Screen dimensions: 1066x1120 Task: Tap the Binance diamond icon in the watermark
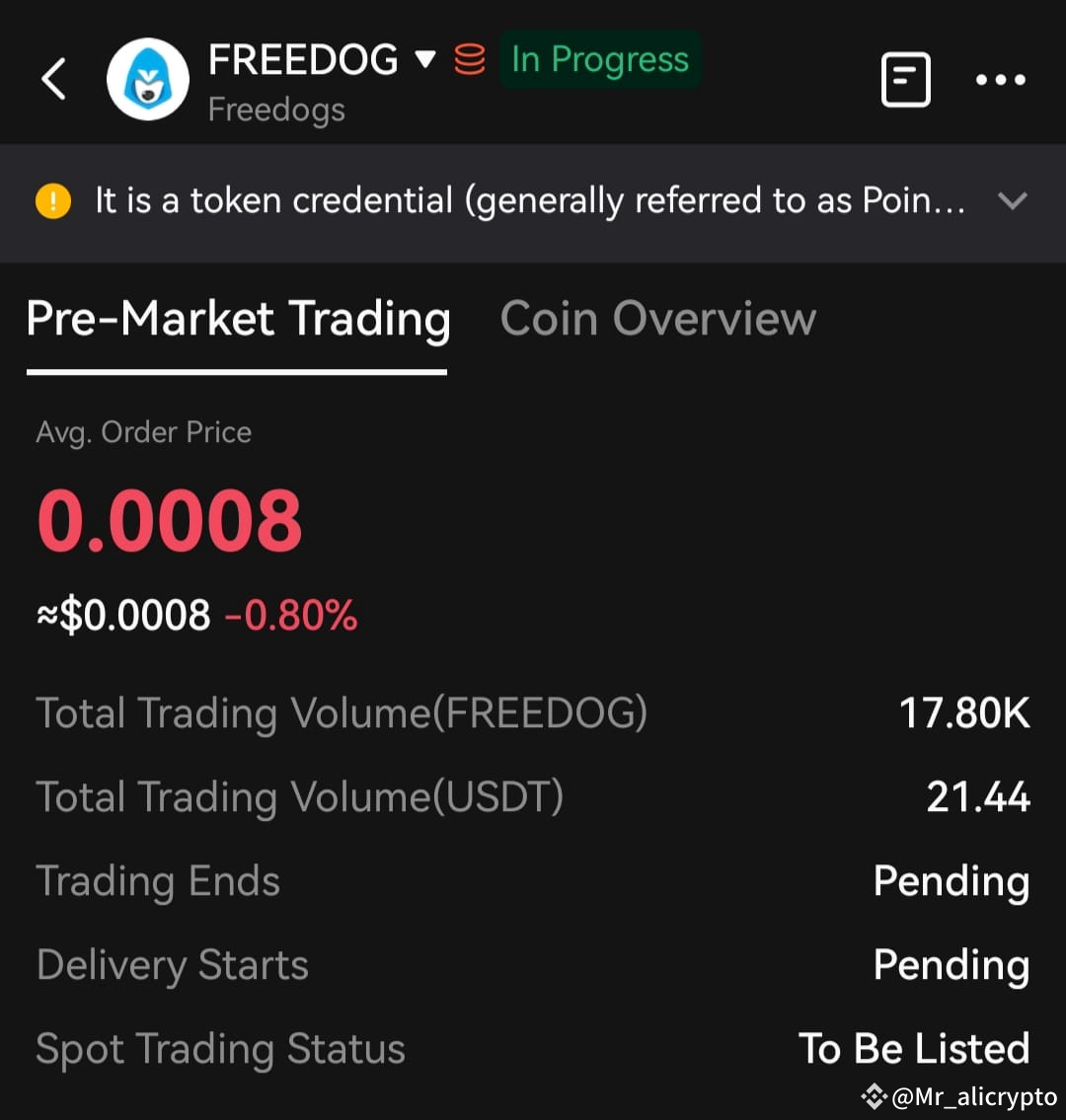tap(873, 1095)
